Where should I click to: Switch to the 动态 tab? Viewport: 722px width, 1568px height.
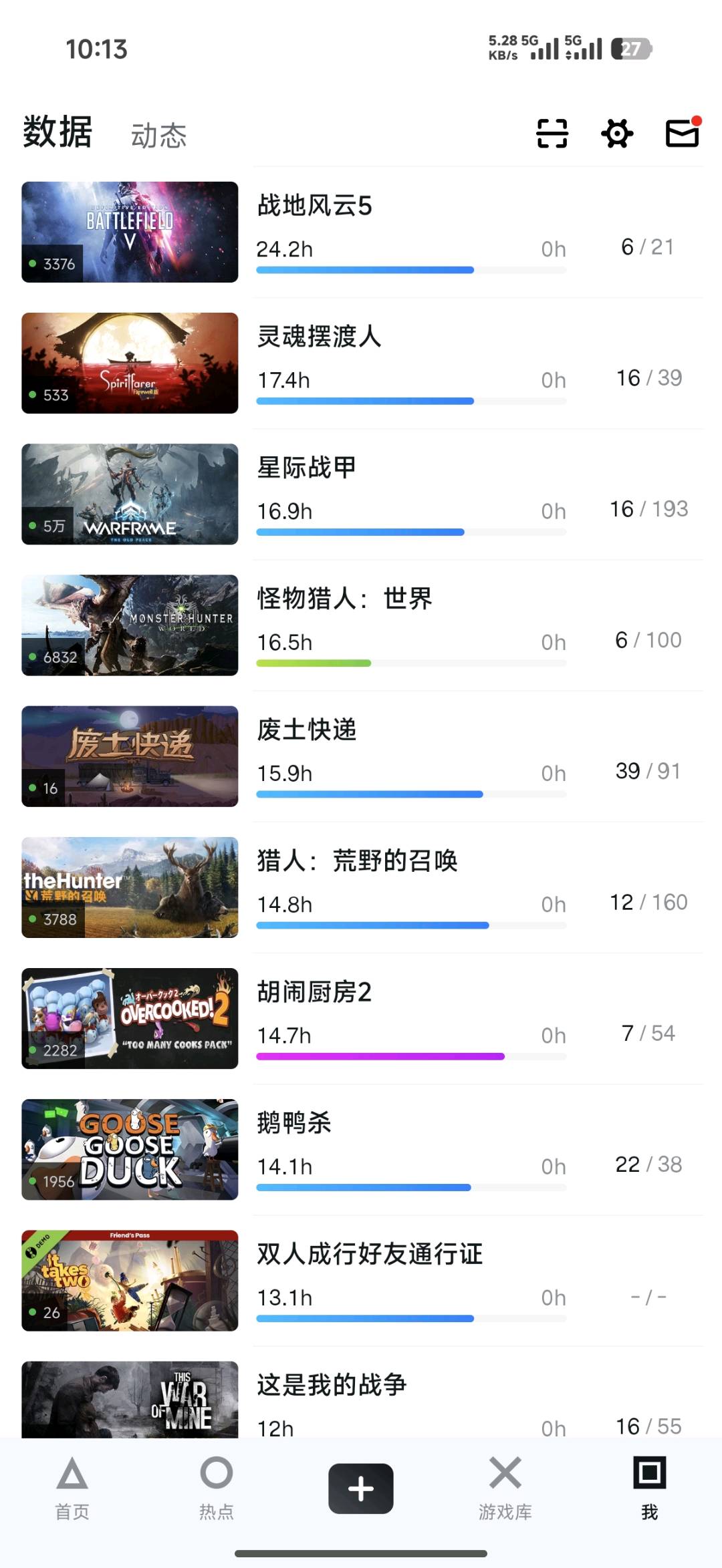[158, 136]
